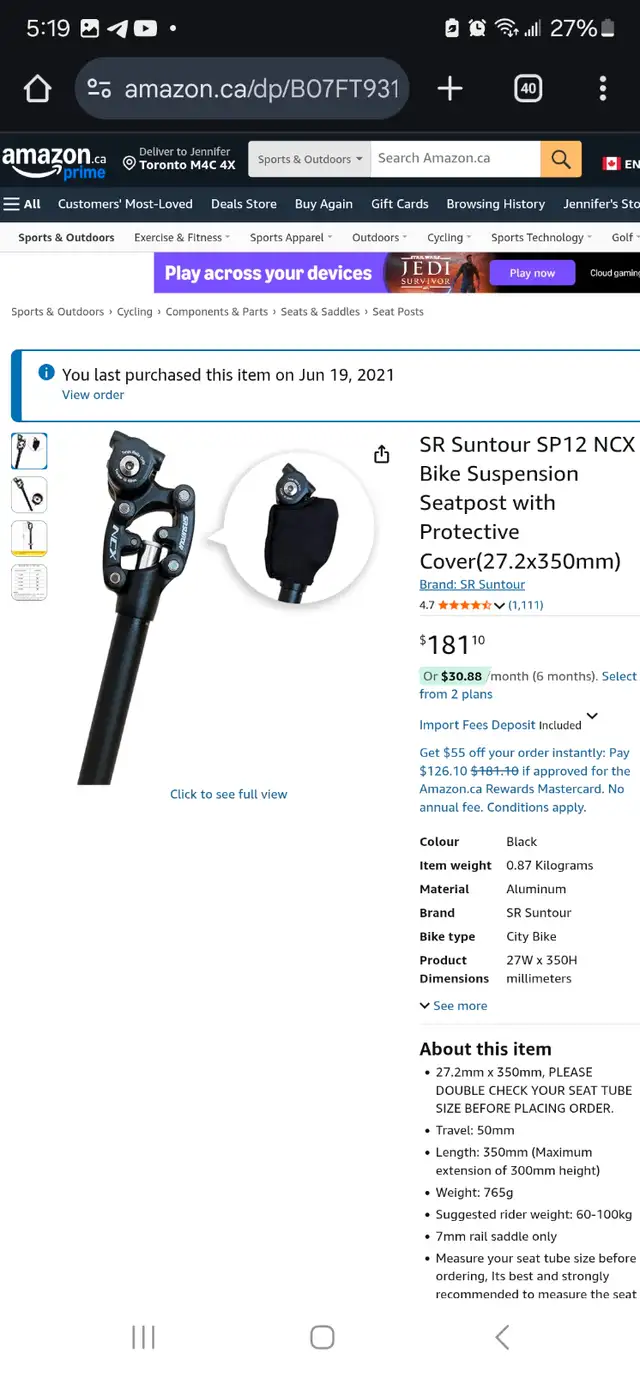The height and width of the screenshot is (1373, 640).
Task: Open the Sports & Outdoors search category dropdown
Action: point(309,159)
